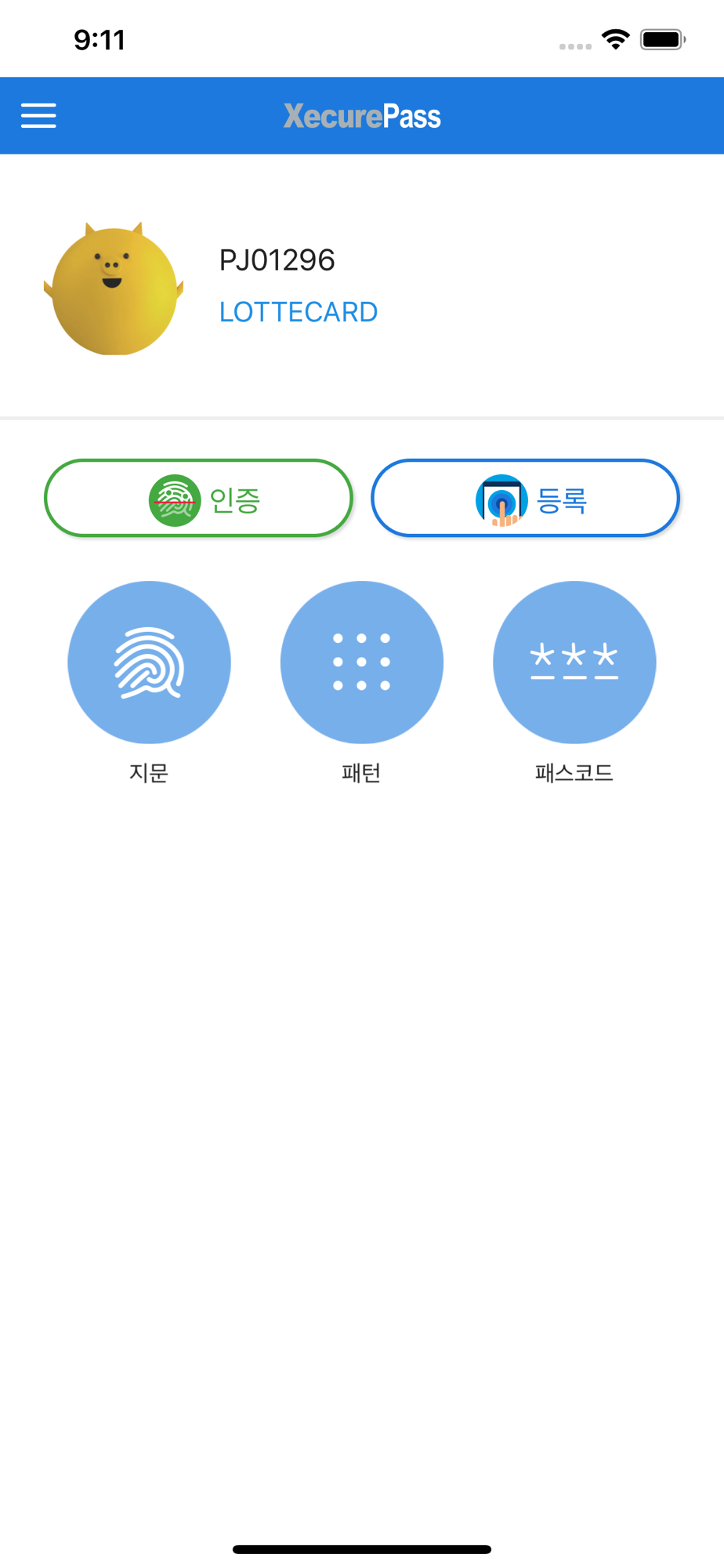Viewport: 724px width, 1568px height.
Task: Select the 인증 authentication button
Action: coord(198,499)
